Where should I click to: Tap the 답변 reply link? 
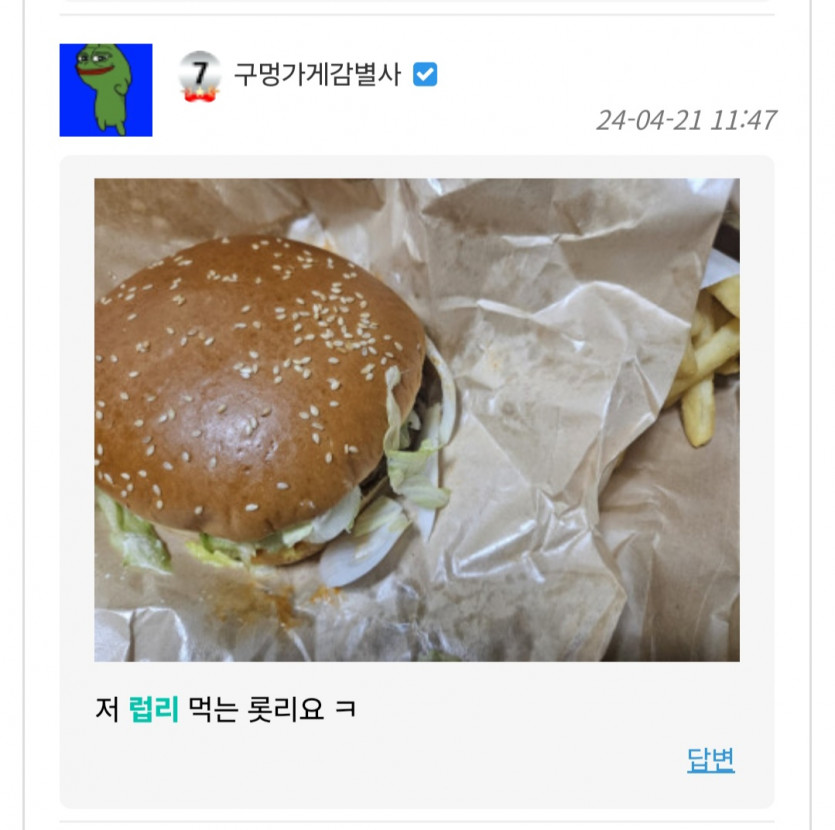point(710,760)
